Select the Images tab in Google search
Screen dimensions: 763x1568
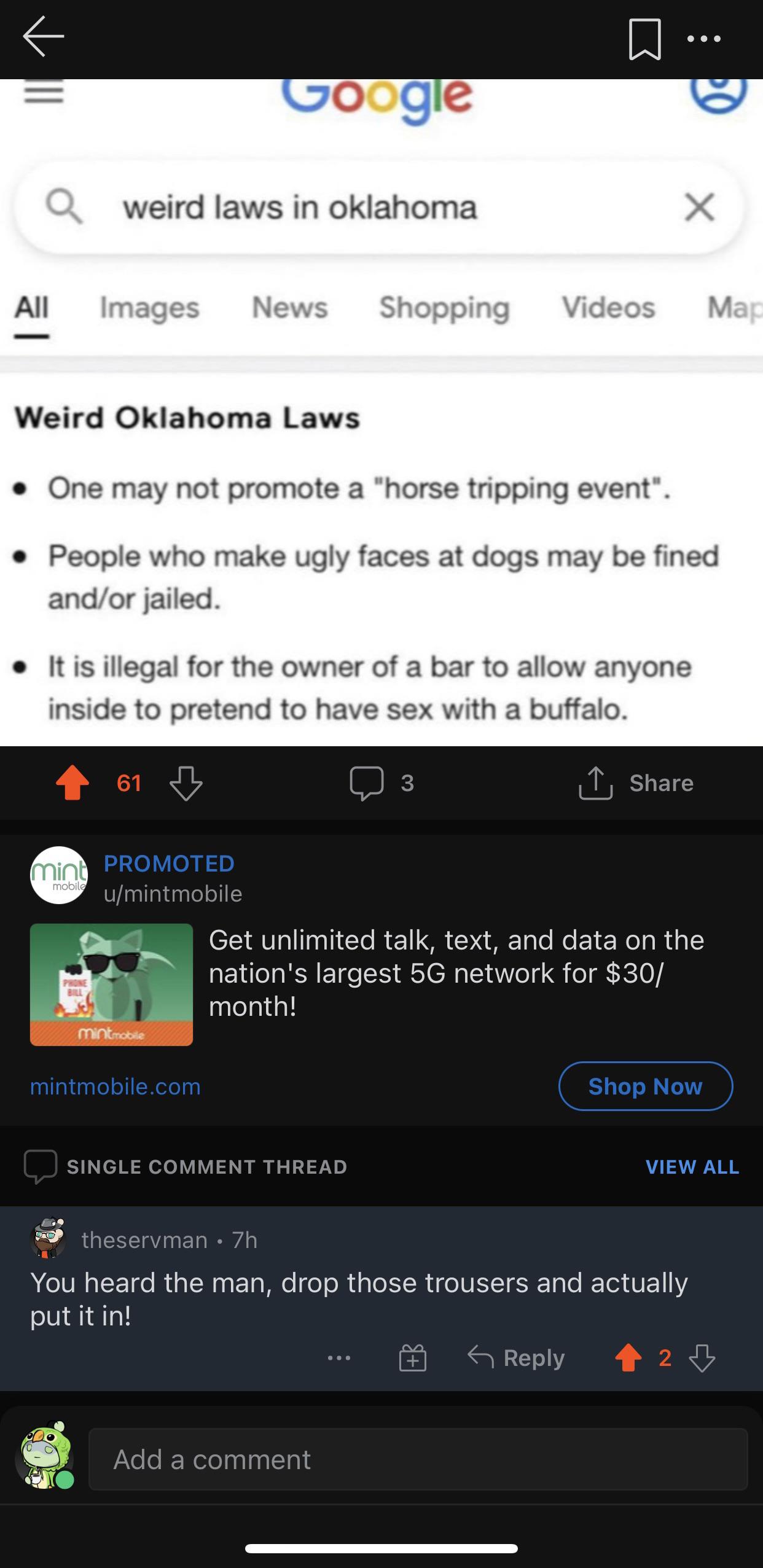pyautogui.click(x=149, y=308)
